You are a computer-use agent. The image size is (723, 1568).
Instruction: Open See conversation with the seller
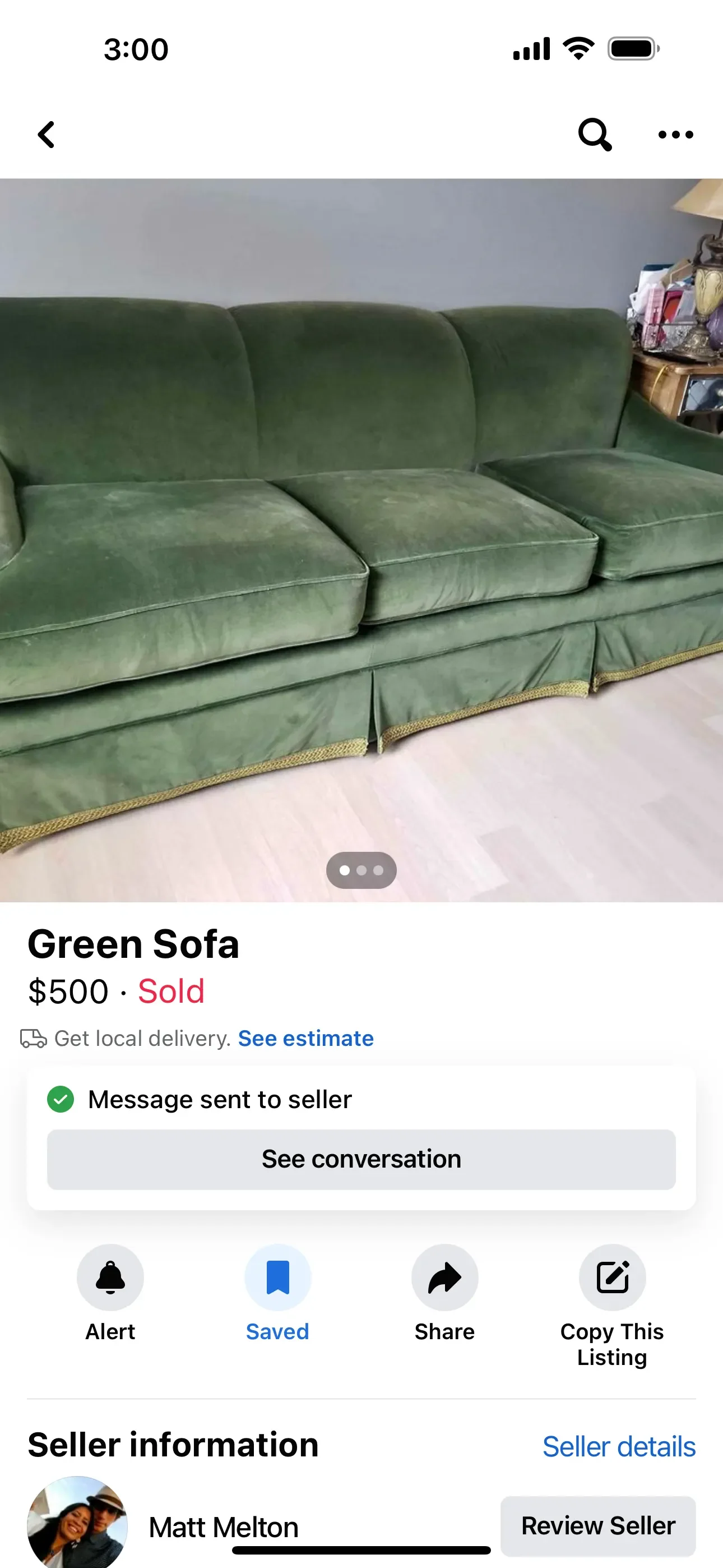click(x=361, y=1159)
